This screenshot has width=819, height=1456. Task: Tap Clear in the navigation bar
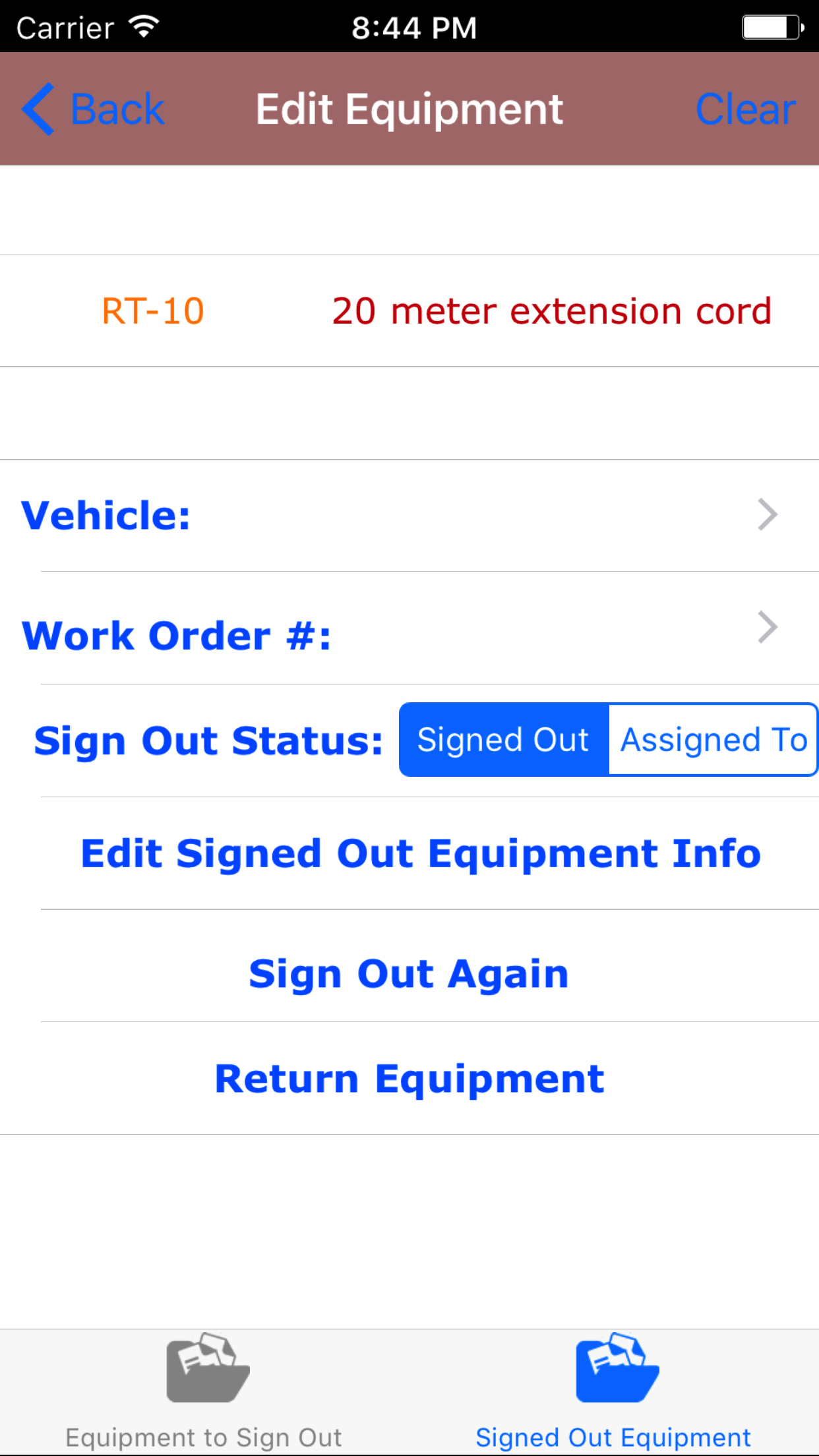tap(745, 109)
